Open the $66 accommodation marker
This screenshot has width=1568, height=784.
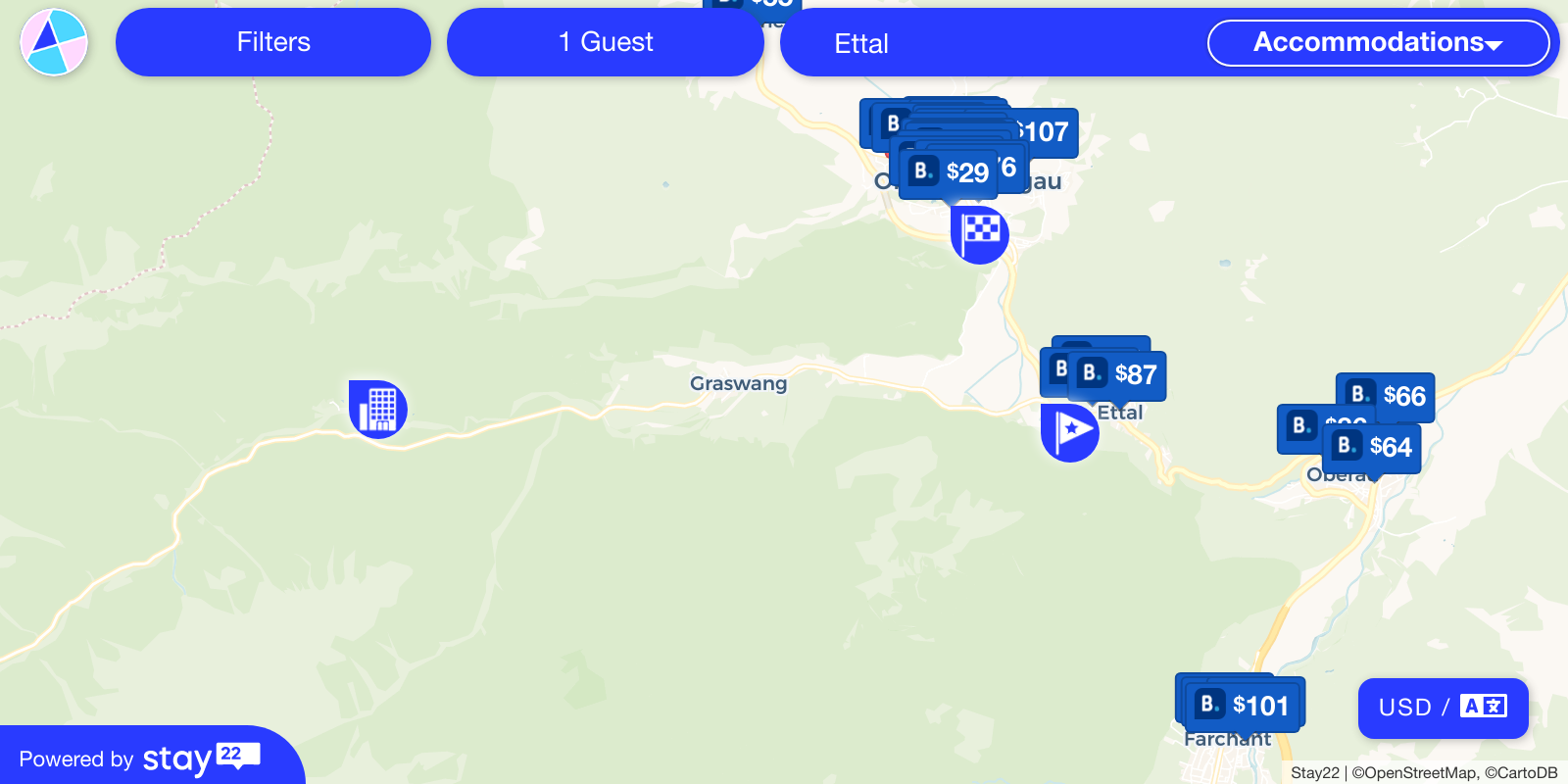click(1387, 397)
